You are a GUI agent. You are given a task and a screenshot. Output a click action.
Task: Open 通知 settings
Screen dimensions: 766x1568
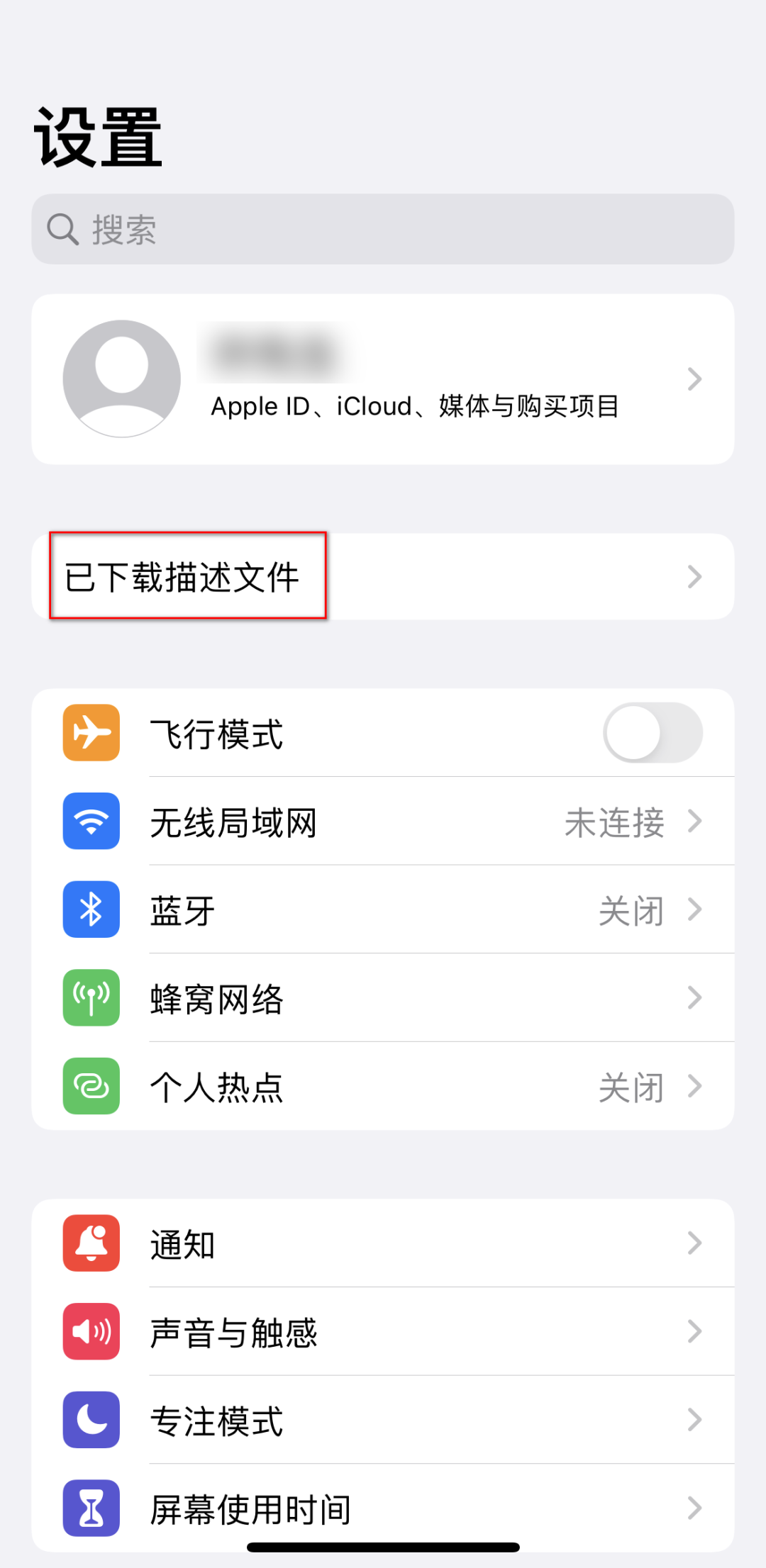click(x=383, y=1243)
